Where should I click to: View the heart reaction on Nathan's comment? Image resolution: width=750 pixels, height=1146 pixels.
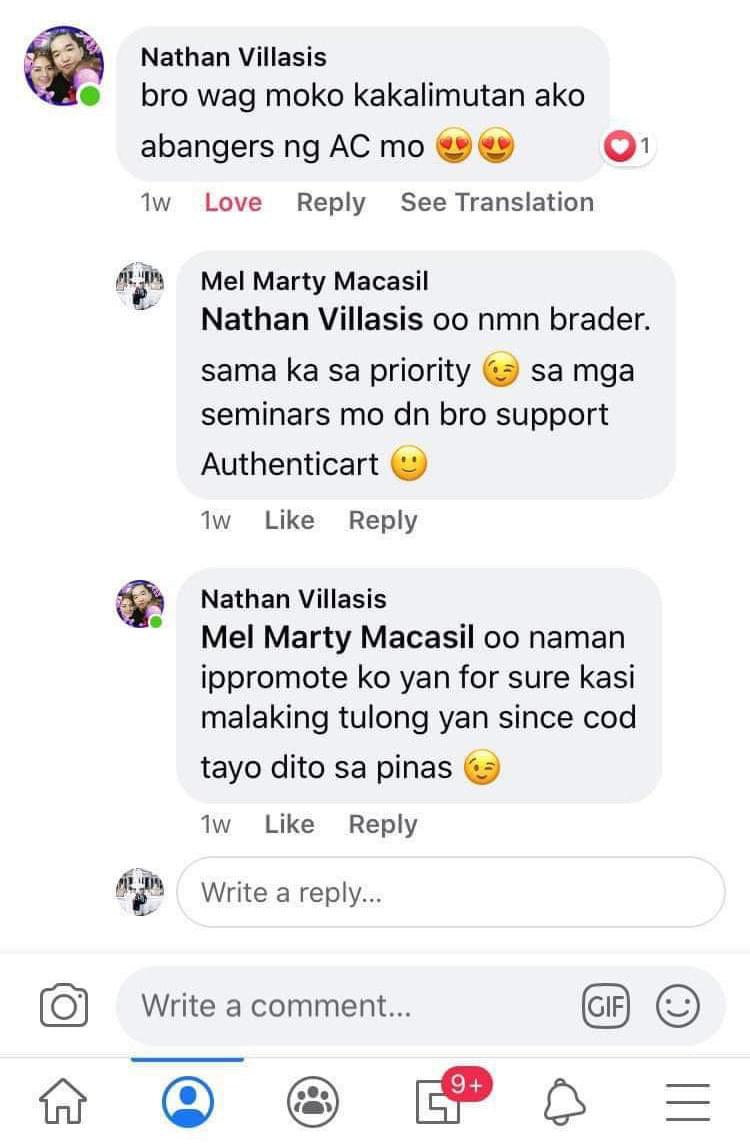(628, 148)
